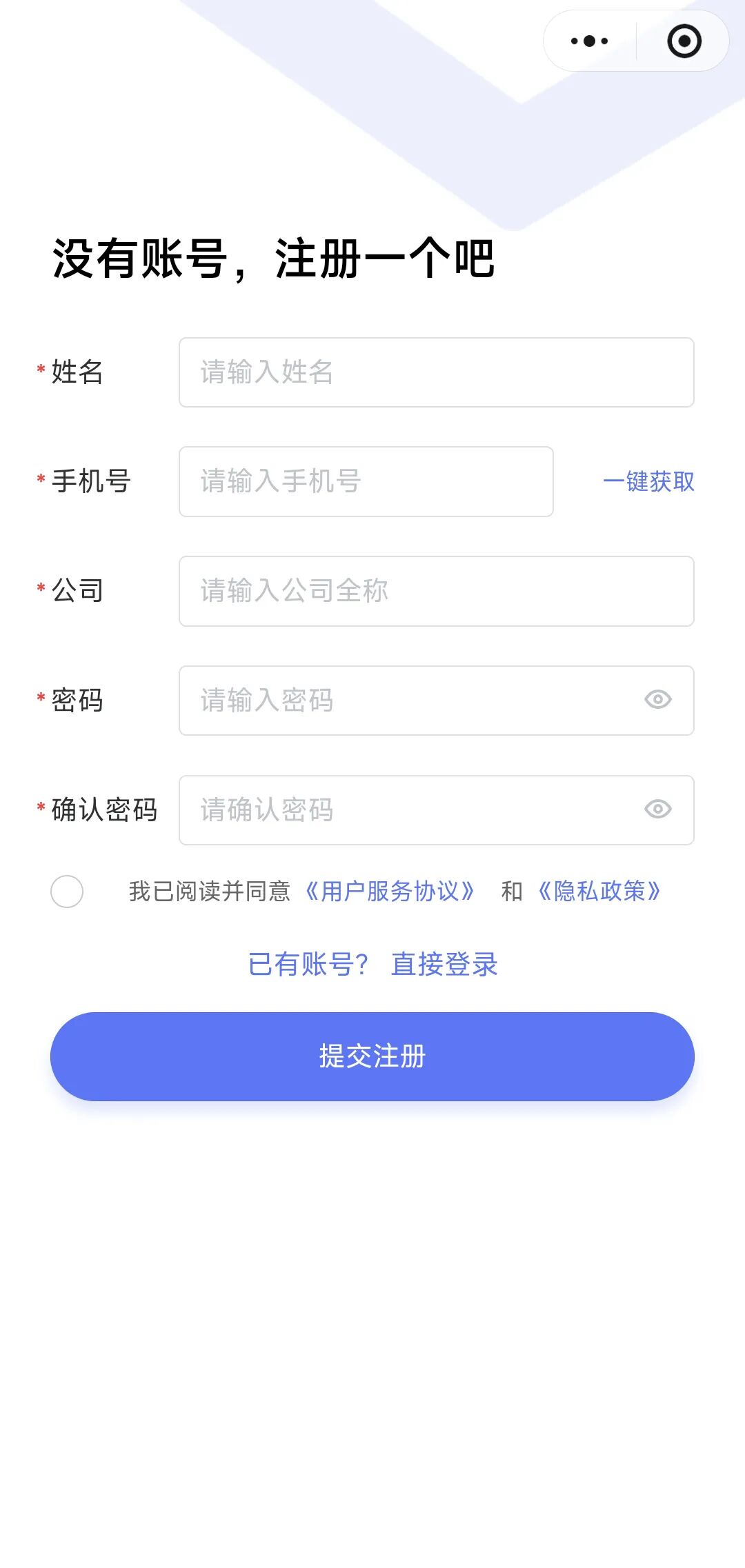Focus the 确认密码 input field
Viewport: 745px width, 1568px height.
tap(407, 810)
